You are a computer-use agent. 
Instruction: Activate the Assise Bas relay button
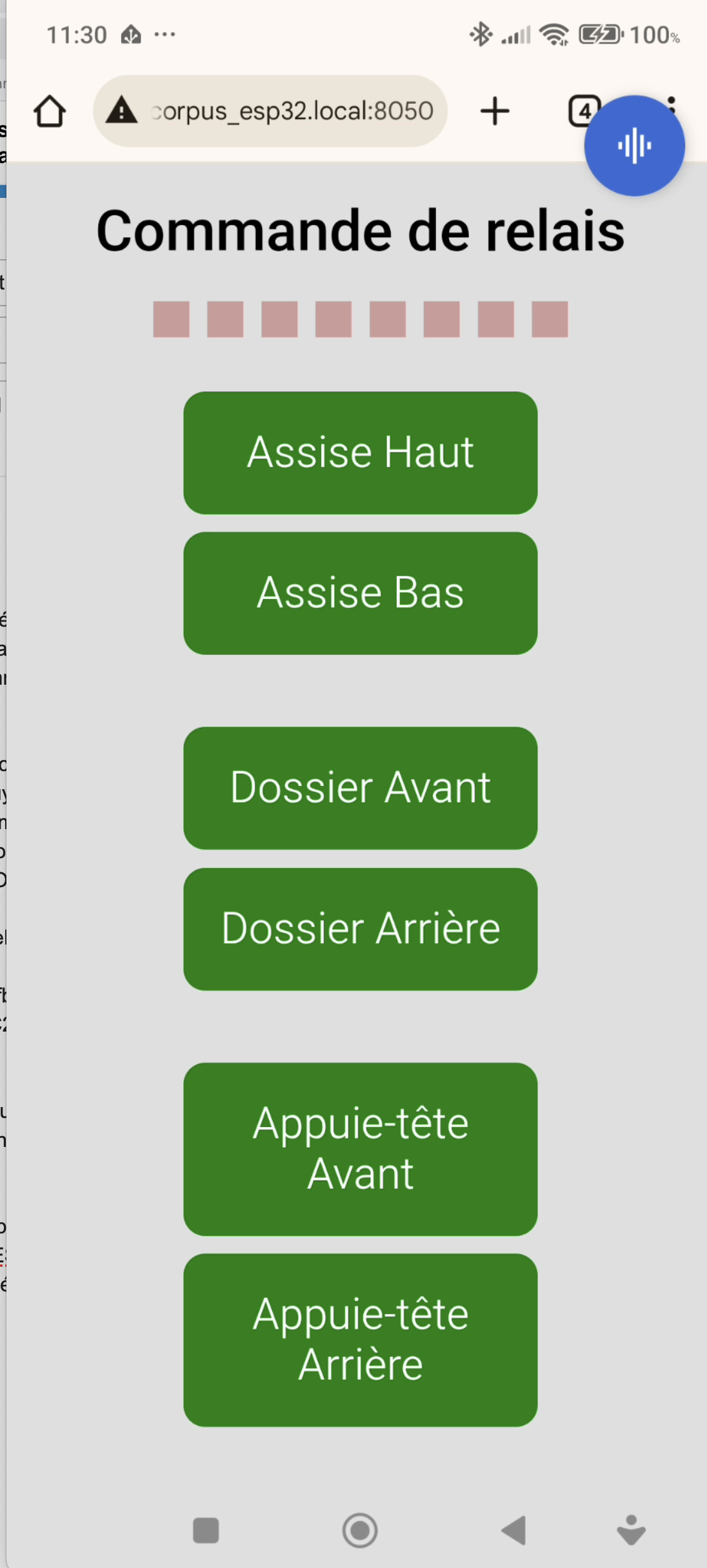coord(360,593)
